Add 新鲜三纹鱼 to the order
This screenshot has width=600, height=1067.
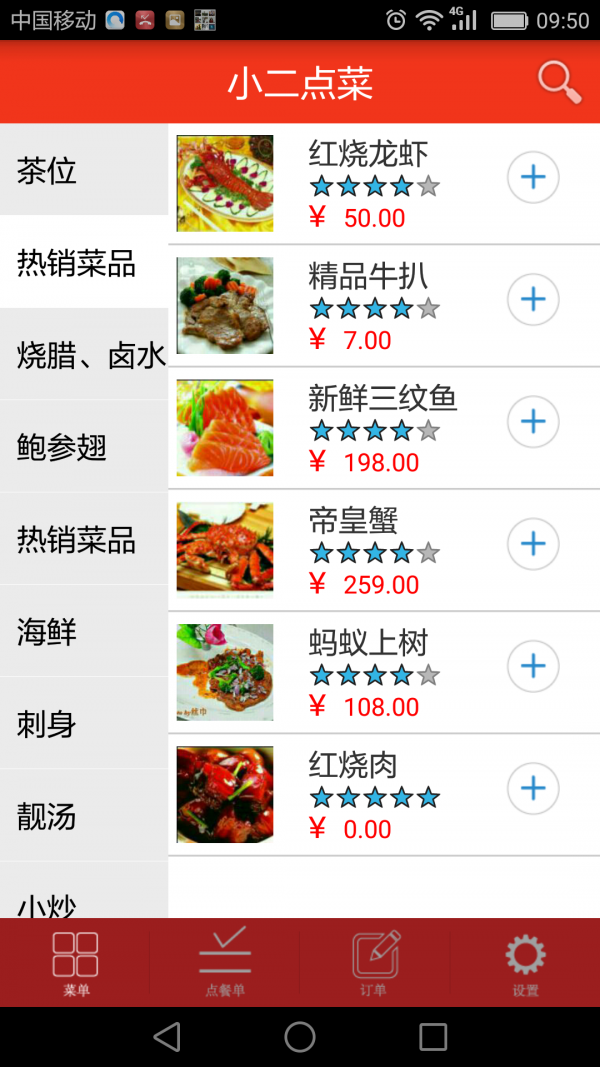533,422
